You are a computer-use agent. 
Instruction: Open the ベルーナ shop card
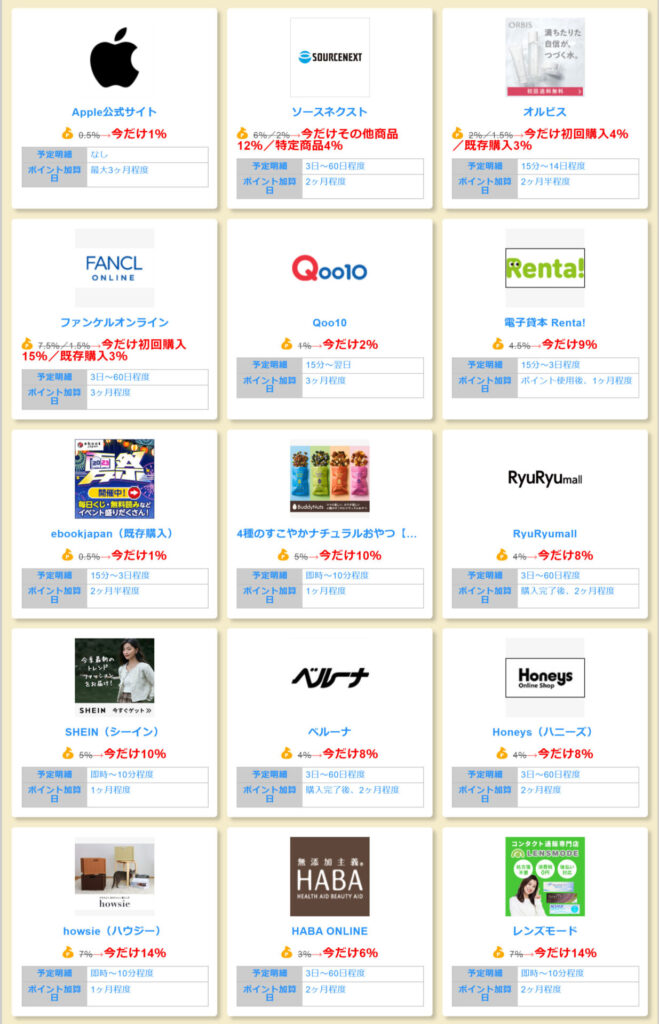click(x=329, y=732)
